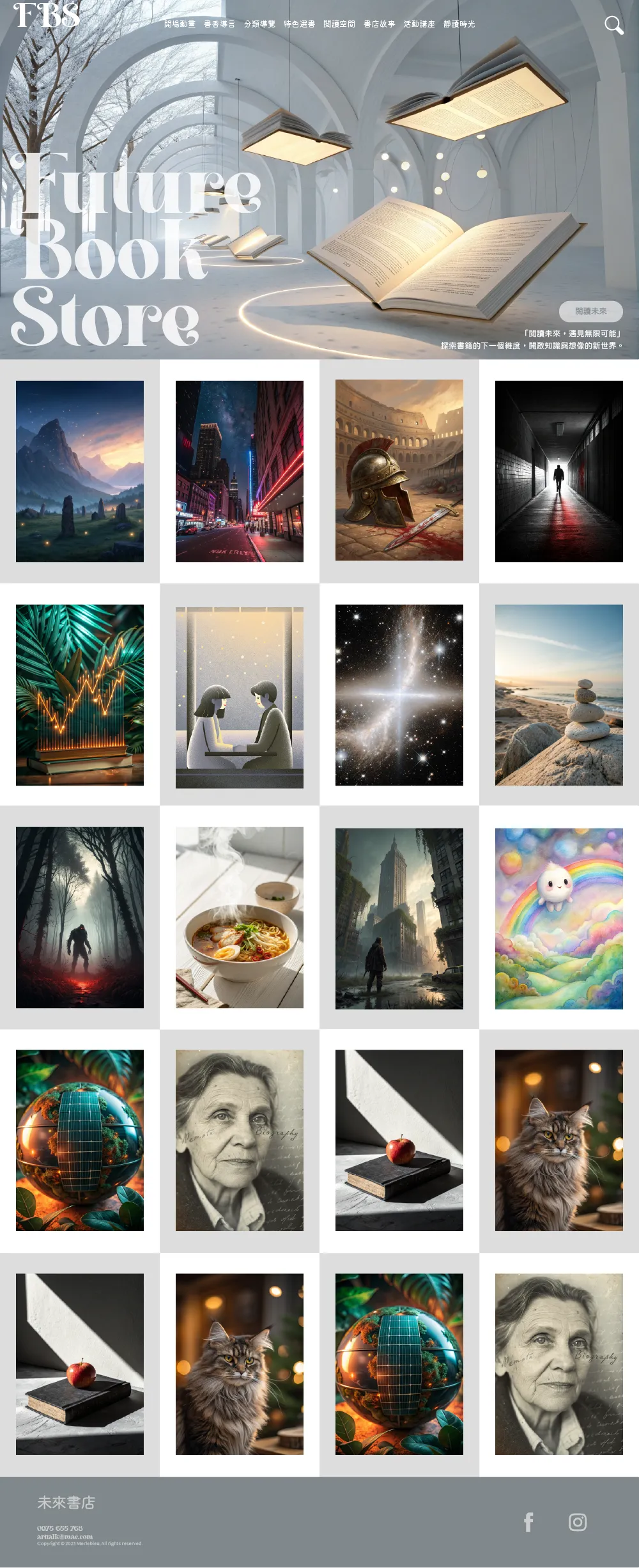The image size is (639, 1568).
Task: Open the 書香導言 menu item
Action: pos(219,24)
